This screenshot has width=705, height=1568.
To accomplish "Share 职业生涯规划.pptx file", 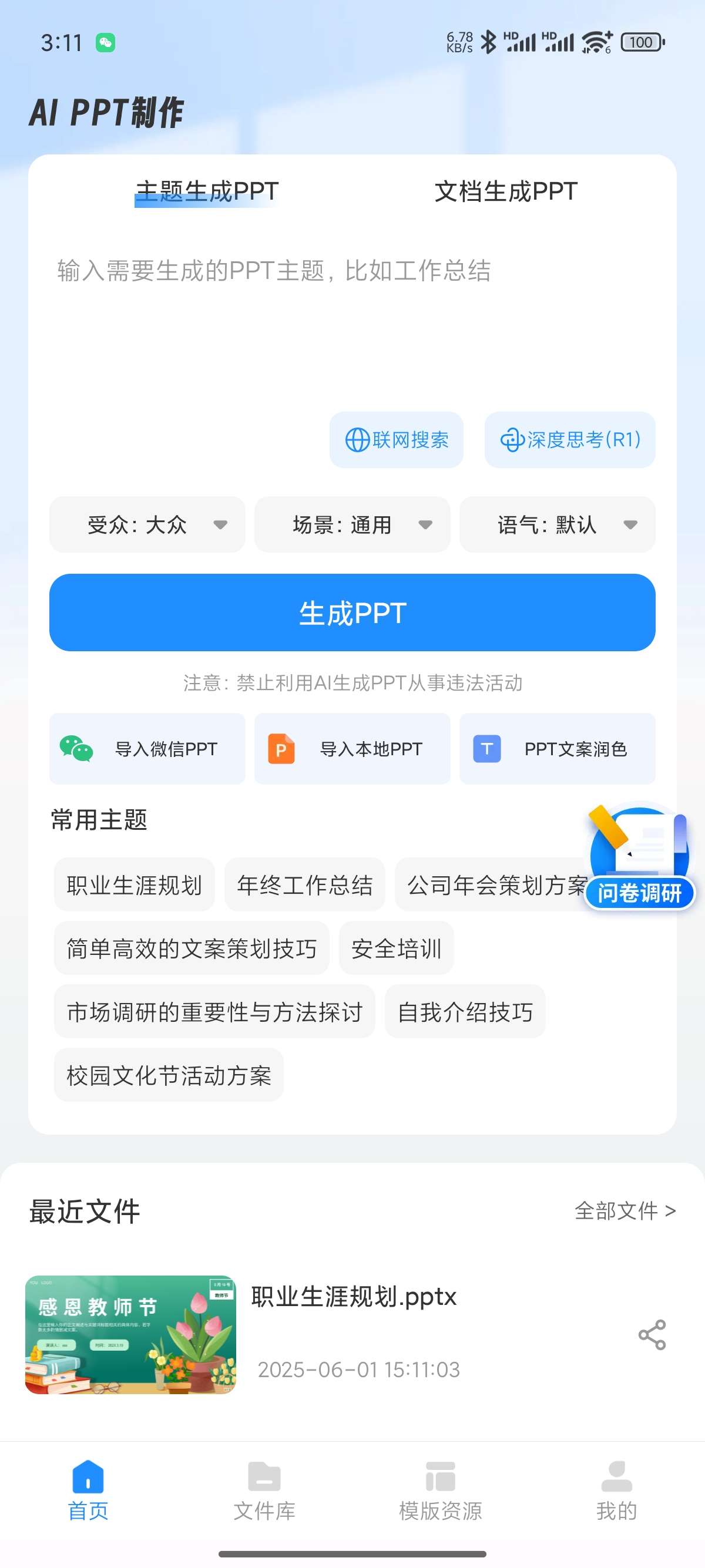I will click(x=652, y=1335).
